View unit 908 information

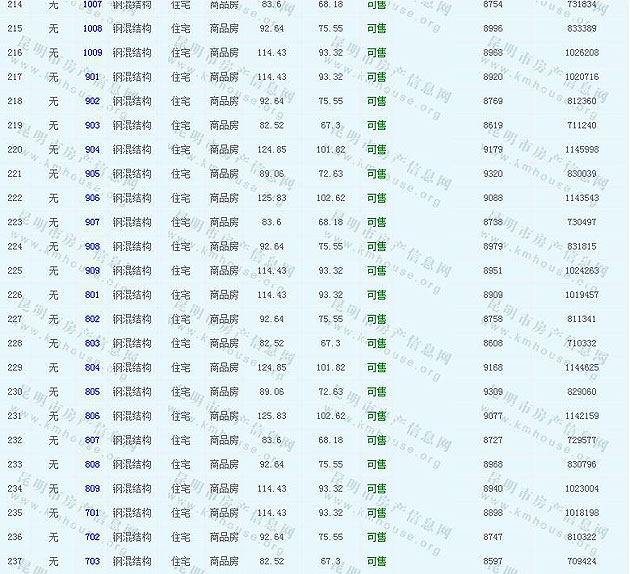pos(92,247)
